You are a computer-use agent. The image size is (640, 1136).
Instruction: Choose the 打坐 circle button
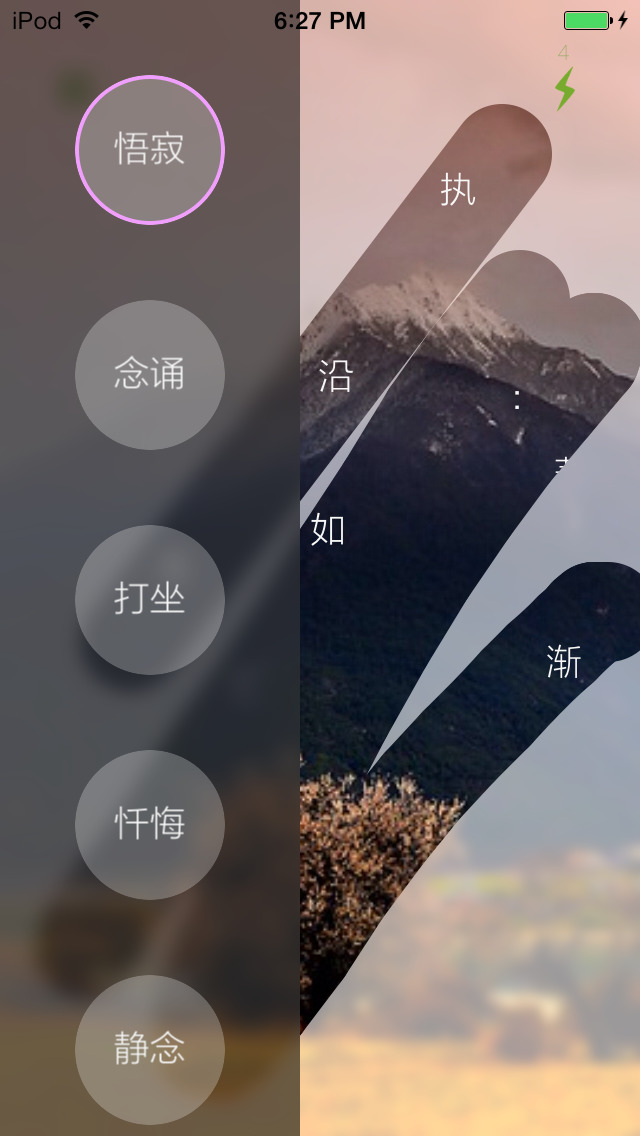(x=150, y=599)
